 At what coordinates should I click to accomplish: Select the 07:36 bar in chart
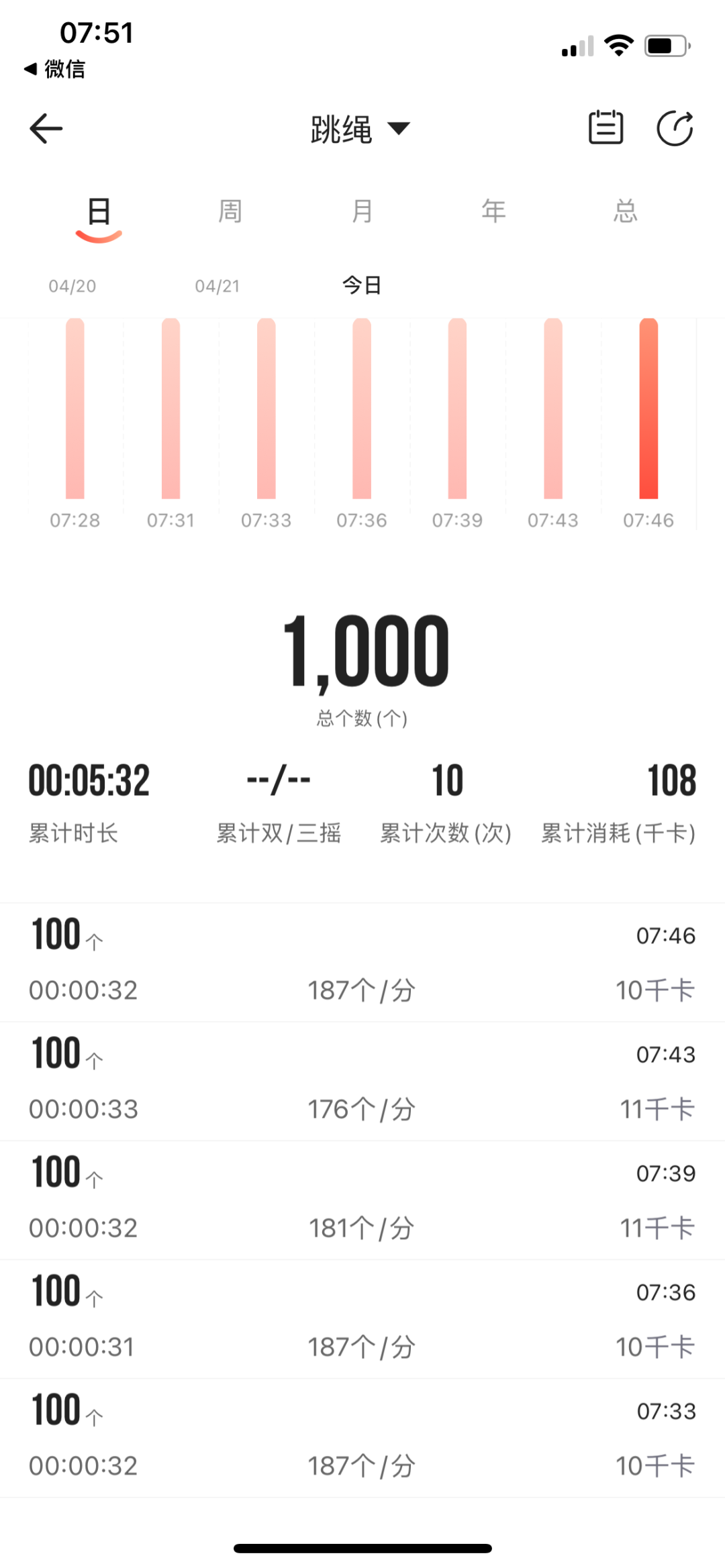click(x=362, y=409)
